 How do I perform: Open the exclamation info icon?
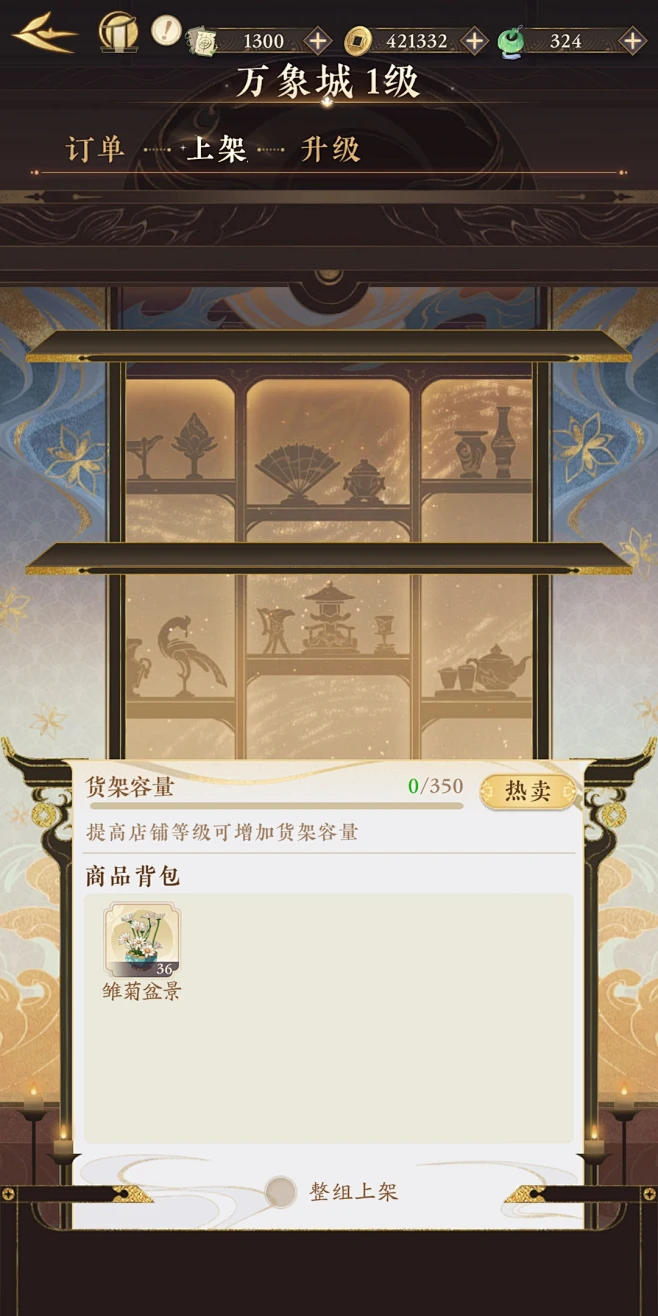tap(166, 29)
